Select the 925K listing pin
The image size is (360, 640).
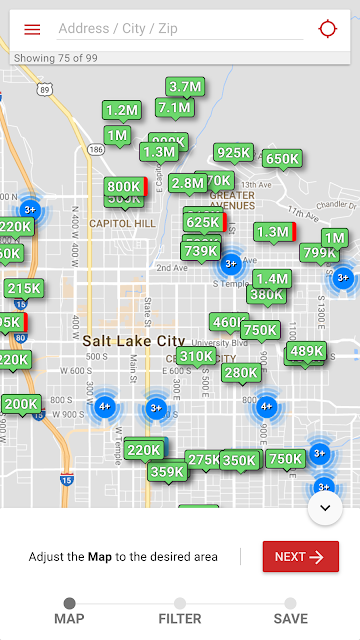233,153
